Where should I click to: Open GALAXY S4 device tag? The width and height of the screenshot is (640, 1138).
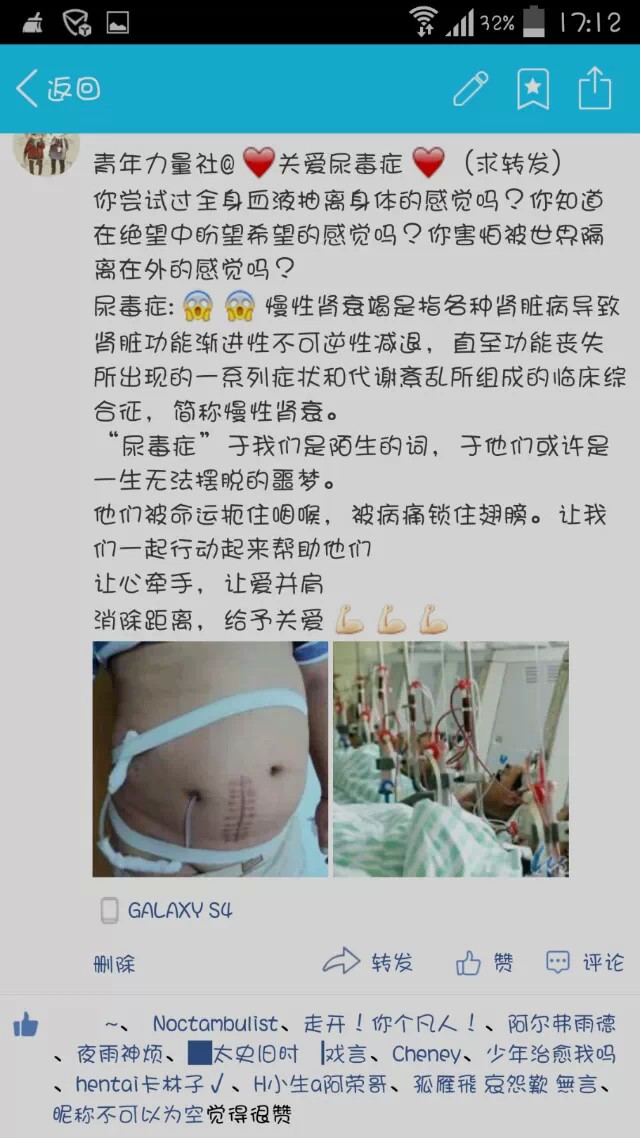coord(168,911)
